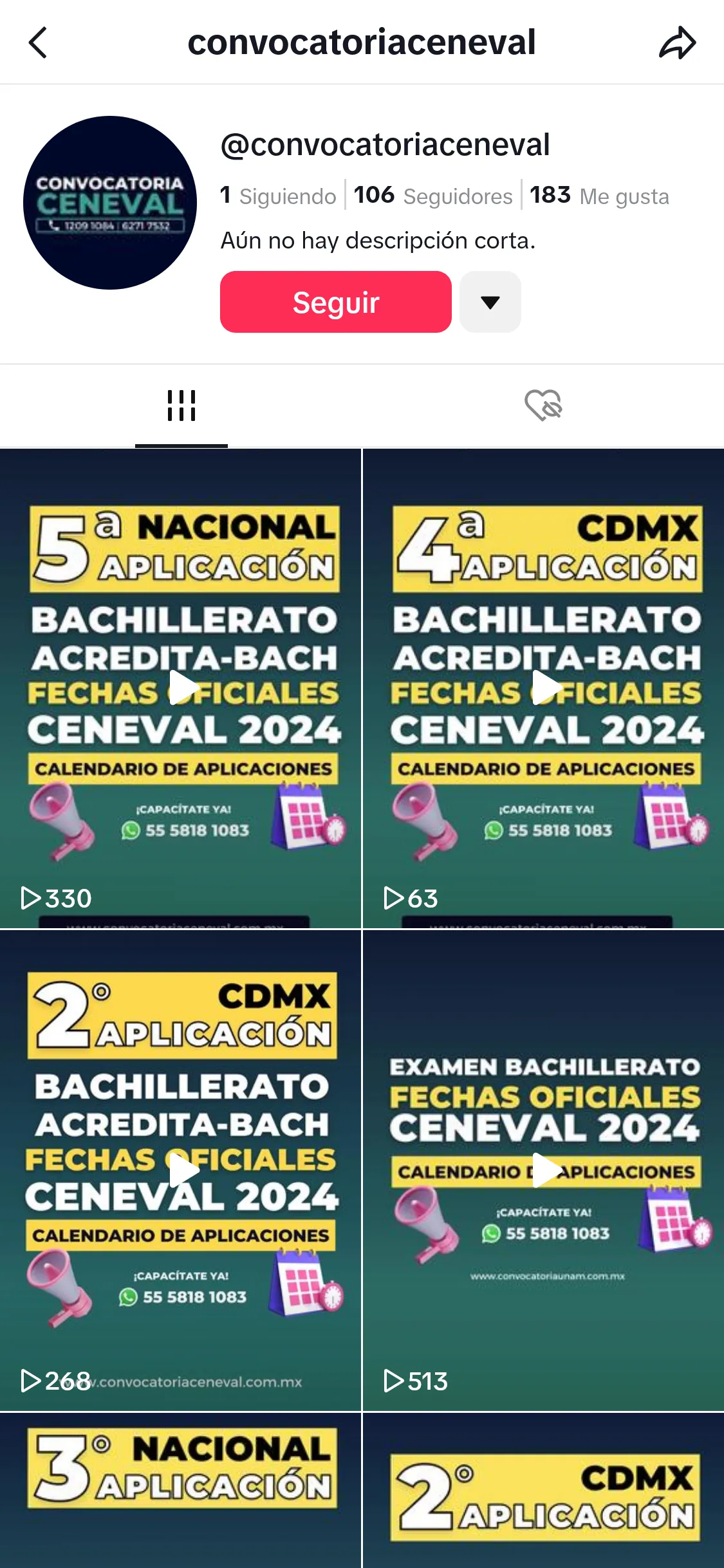Switch to the liked videos tab
The image size is (724, 1568).
click(x=543, y=406)
